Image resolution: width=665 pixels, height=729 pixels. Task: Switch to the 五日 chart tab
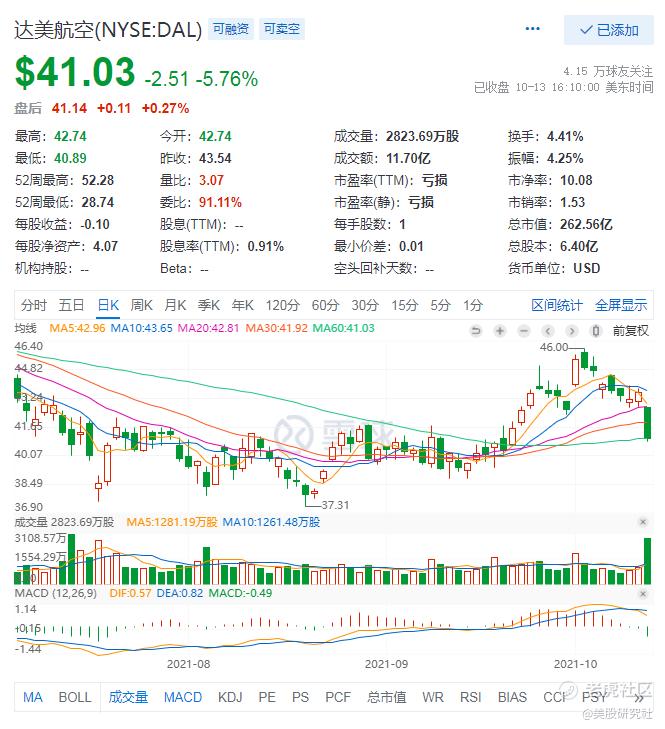click(x=71, y=305)
